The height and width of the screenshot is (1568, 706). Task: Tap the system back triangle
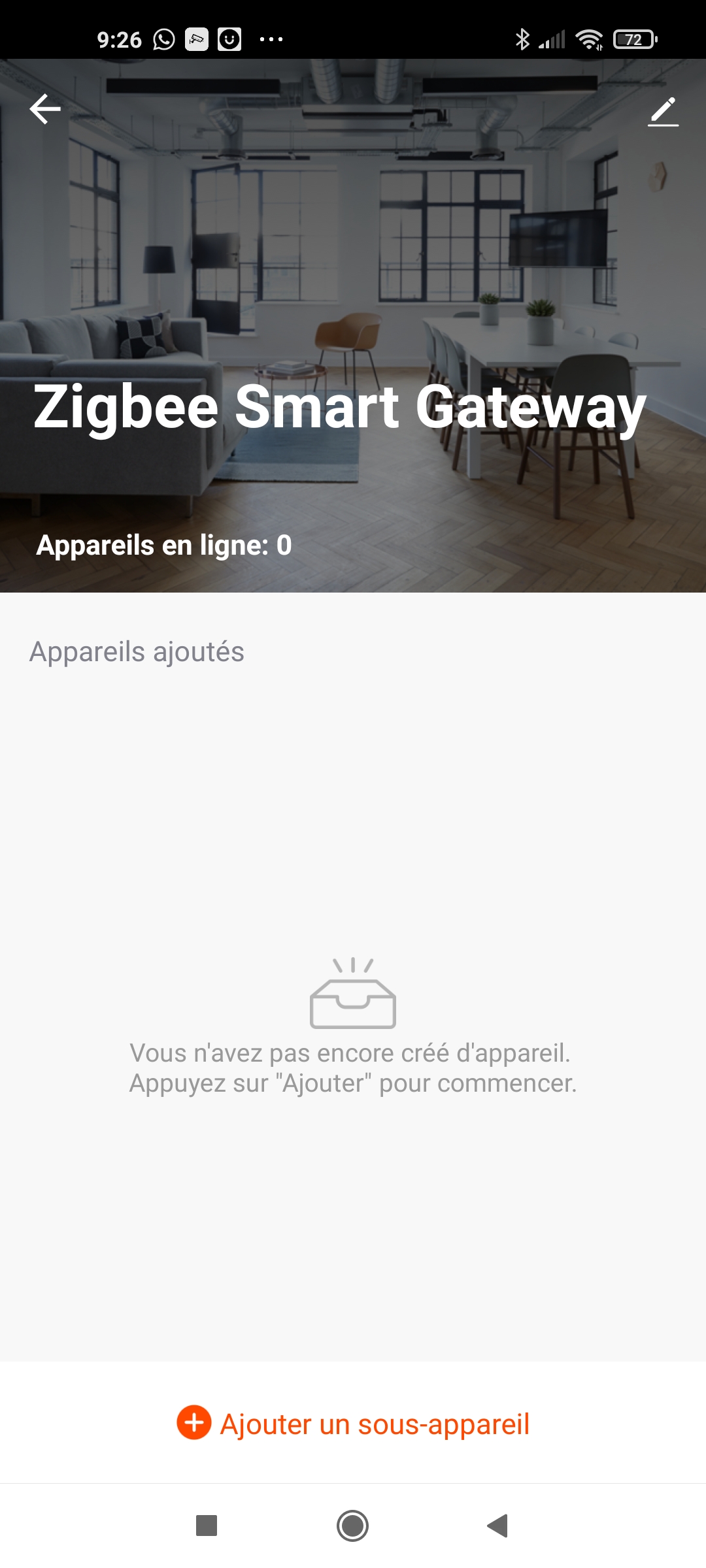tap(498, 1526)
